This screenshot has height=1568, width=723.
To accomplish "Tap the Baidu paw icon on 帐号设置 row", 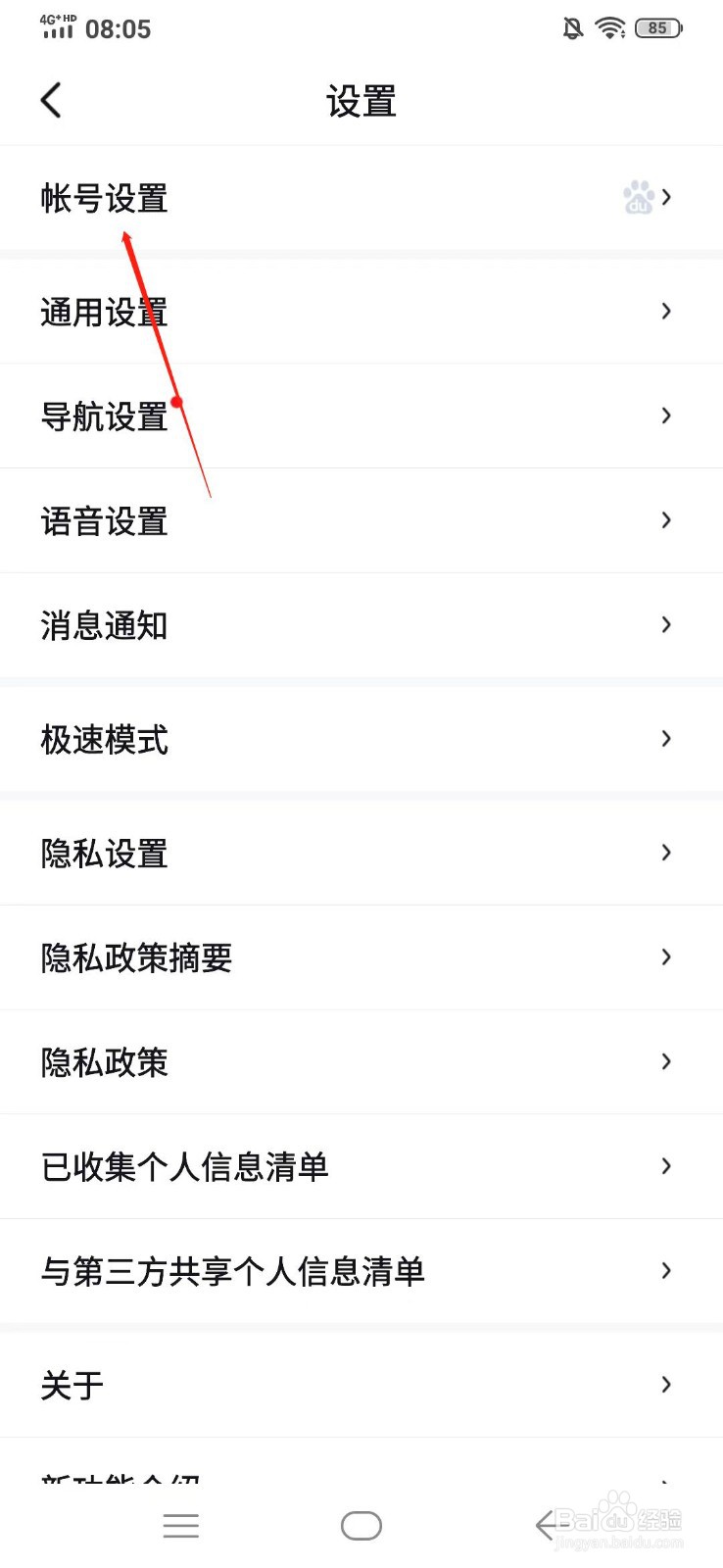I will pos(639,196).
